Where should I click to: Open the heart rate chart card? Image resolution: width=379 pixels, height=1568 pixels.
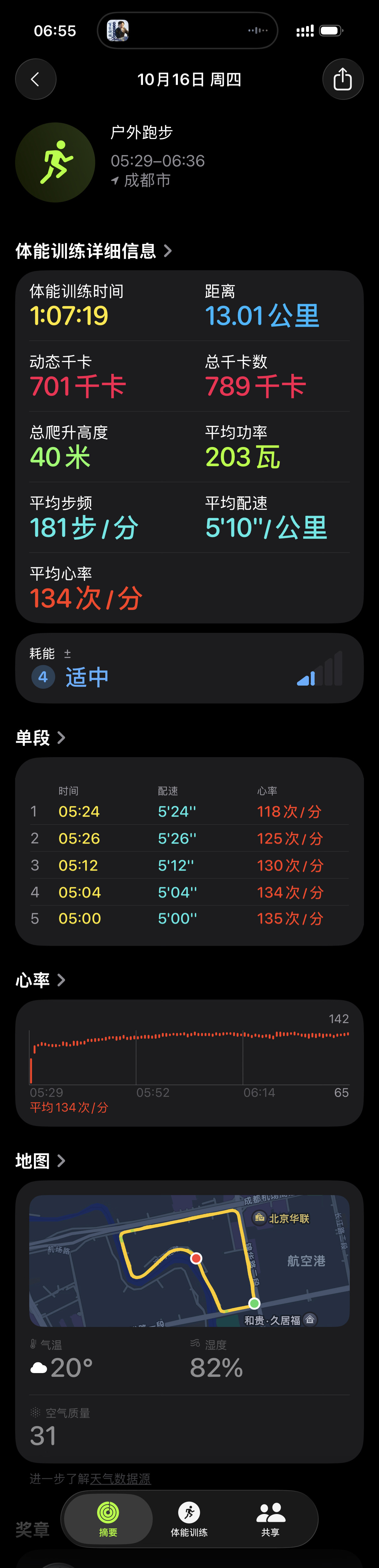click(189, 1063)
